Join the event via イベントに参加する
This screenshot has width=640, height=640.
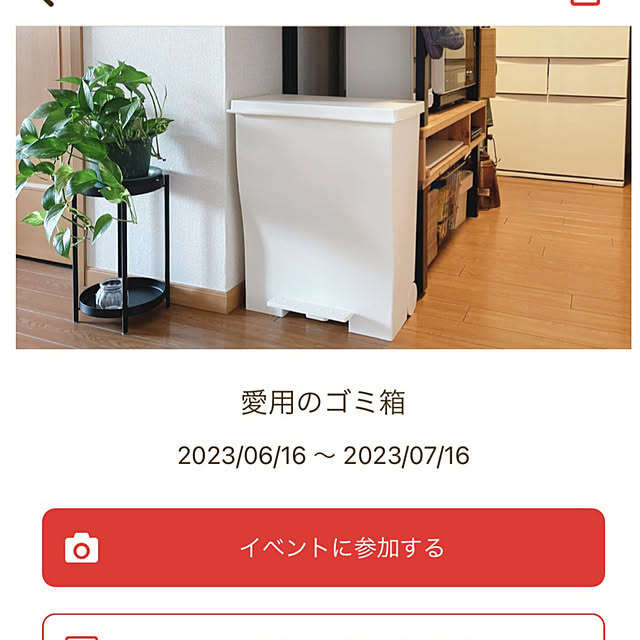(323, 547)
